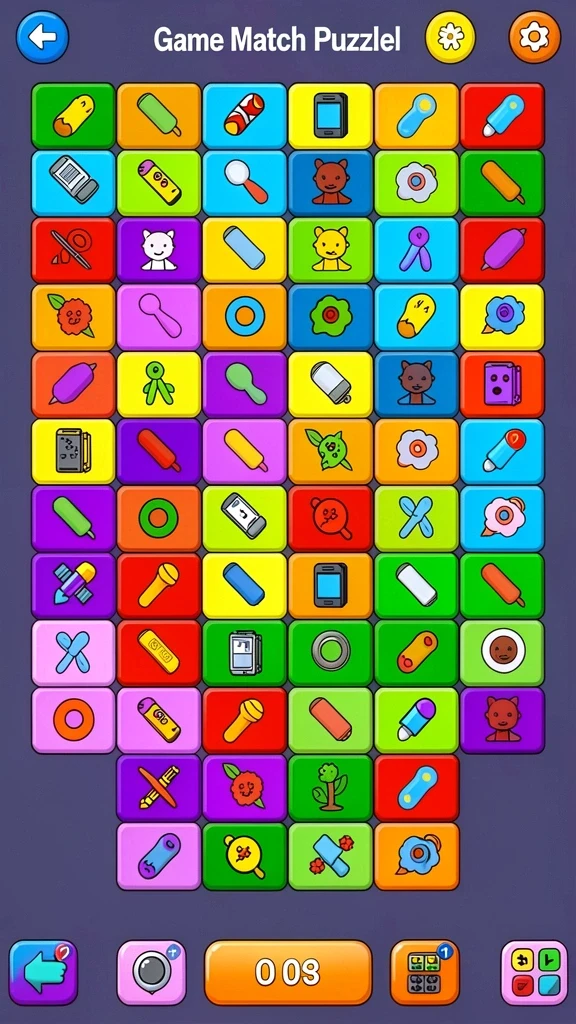Tap the red-striped candy tile on blue
This screenshot has width=576, height=1024.
point(245,116)
